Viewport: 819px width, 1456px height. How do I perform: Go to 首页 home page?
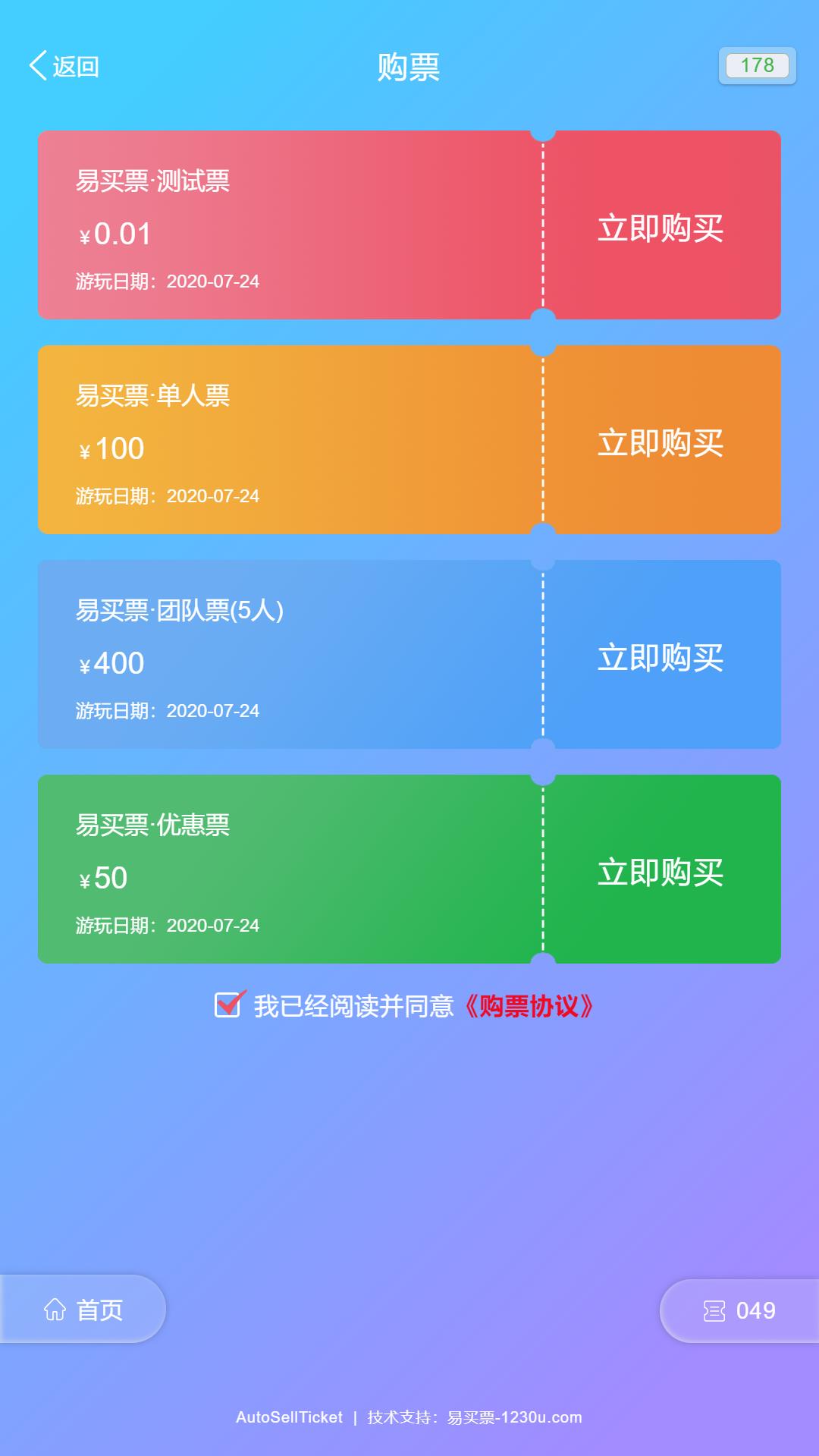pos(83,1310)
